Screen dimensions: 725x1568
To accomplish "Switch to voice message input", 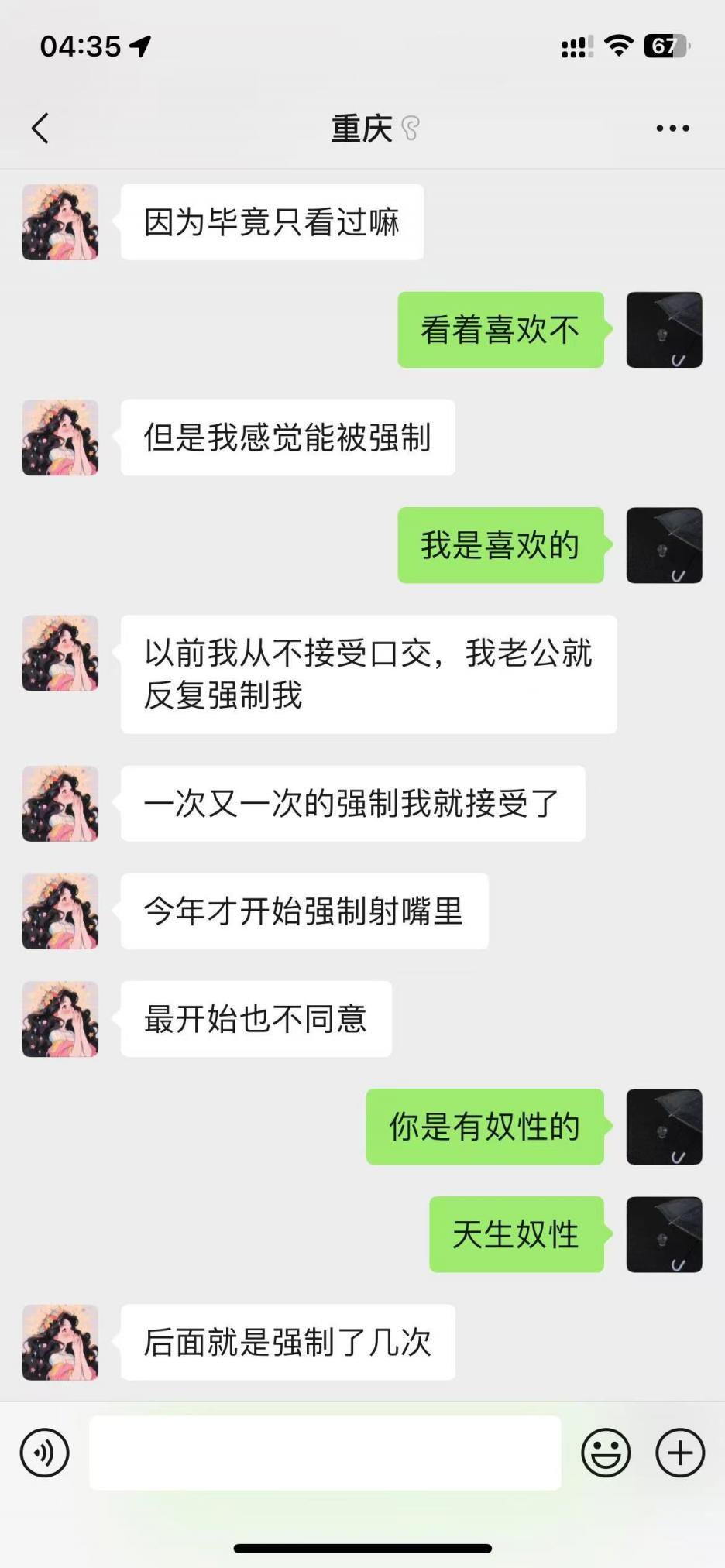I will pos(44,1453).
